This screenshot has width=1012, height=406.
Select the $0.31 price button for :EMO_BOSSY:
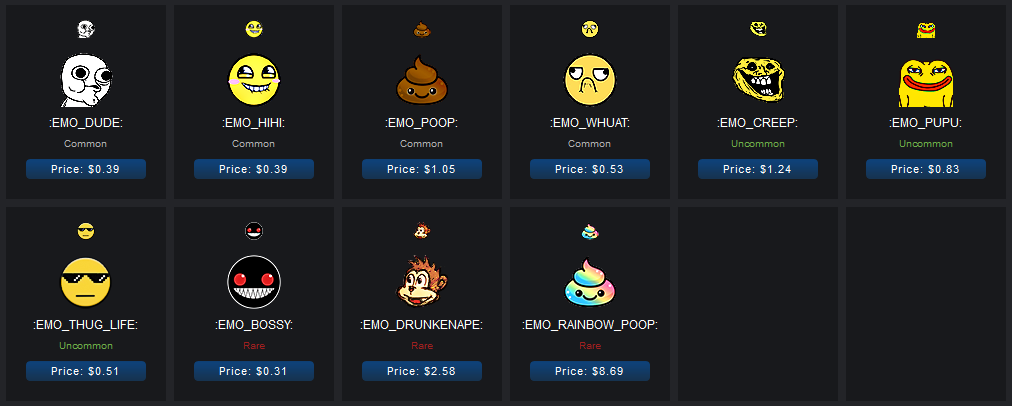tap(254, 371)
